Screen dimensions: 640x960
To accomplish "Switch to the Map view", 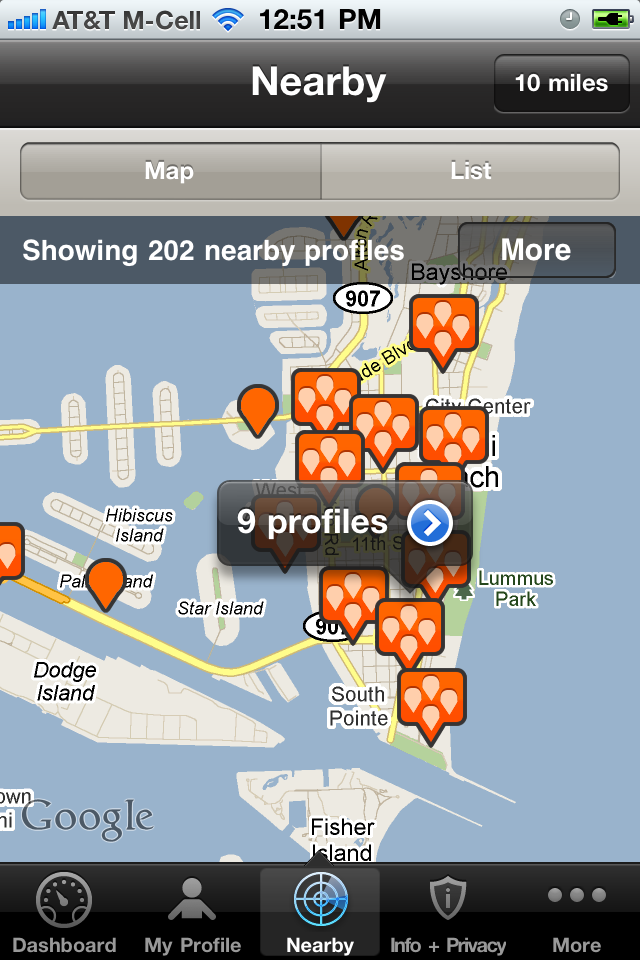I will click(170, 171).
